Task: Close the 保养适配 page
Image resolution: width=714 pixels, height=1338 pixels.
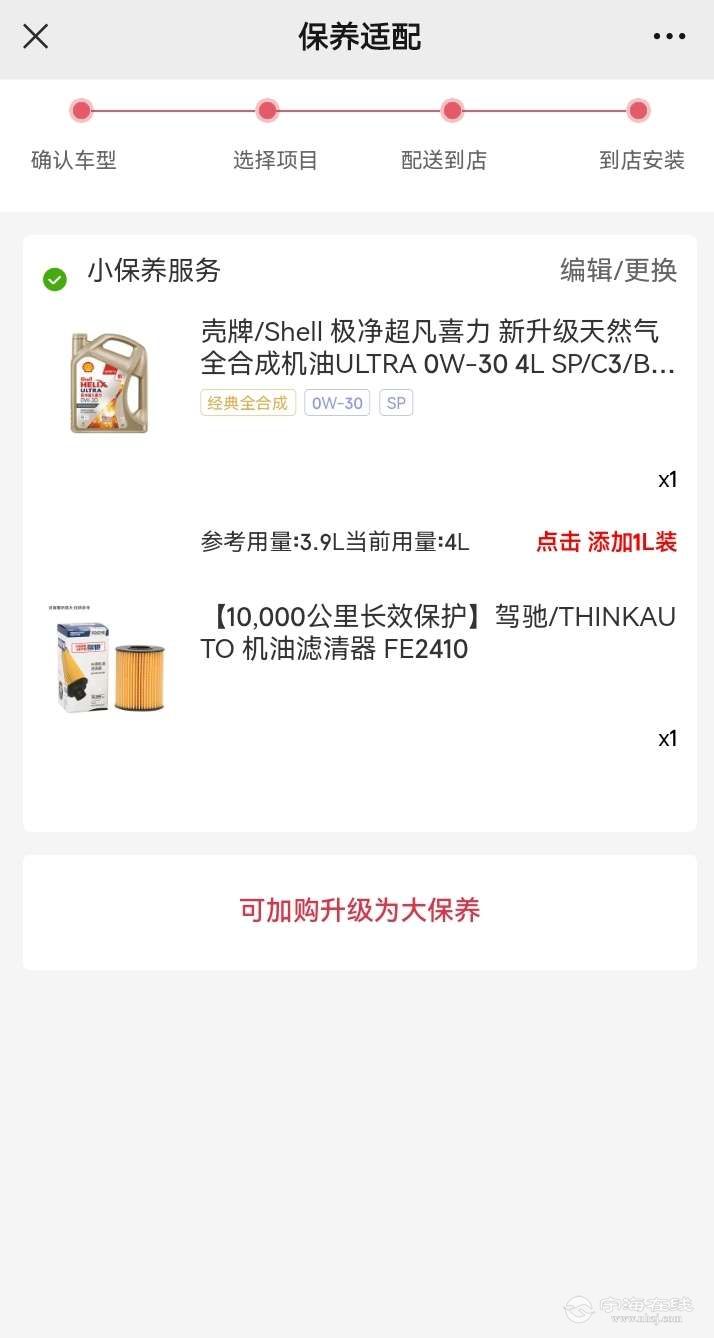Action: 36,37
